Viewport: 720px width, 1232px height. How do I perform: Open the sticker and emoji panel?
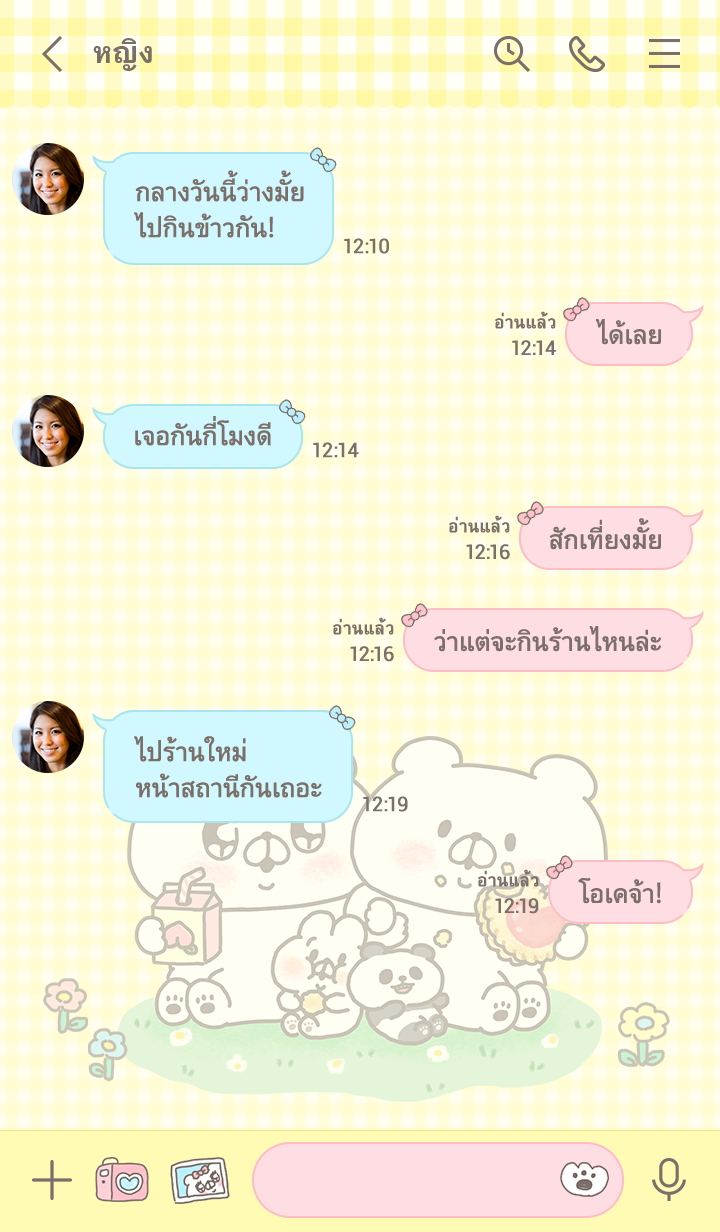(585, 1180)
